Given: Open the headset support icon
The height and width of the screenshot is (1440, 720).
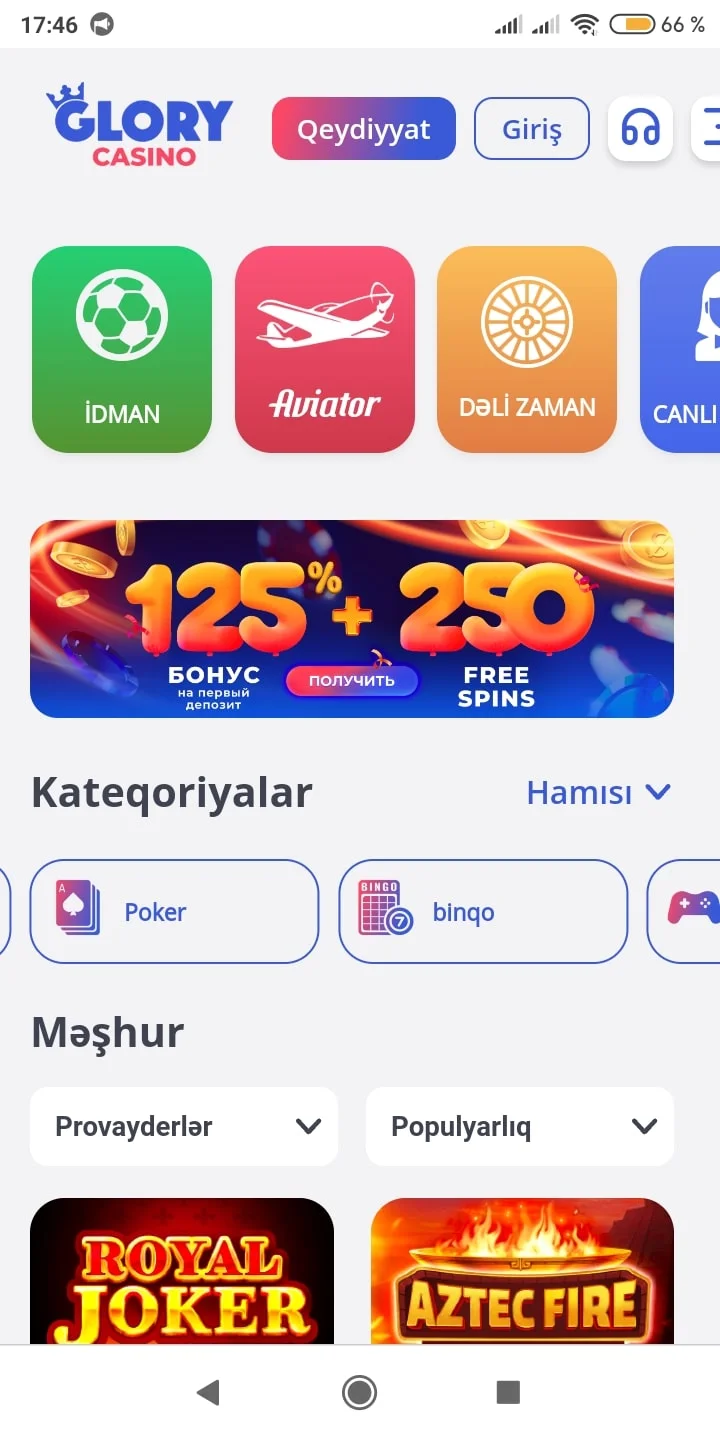Looking at the screenshot, I should click(640, 128).
